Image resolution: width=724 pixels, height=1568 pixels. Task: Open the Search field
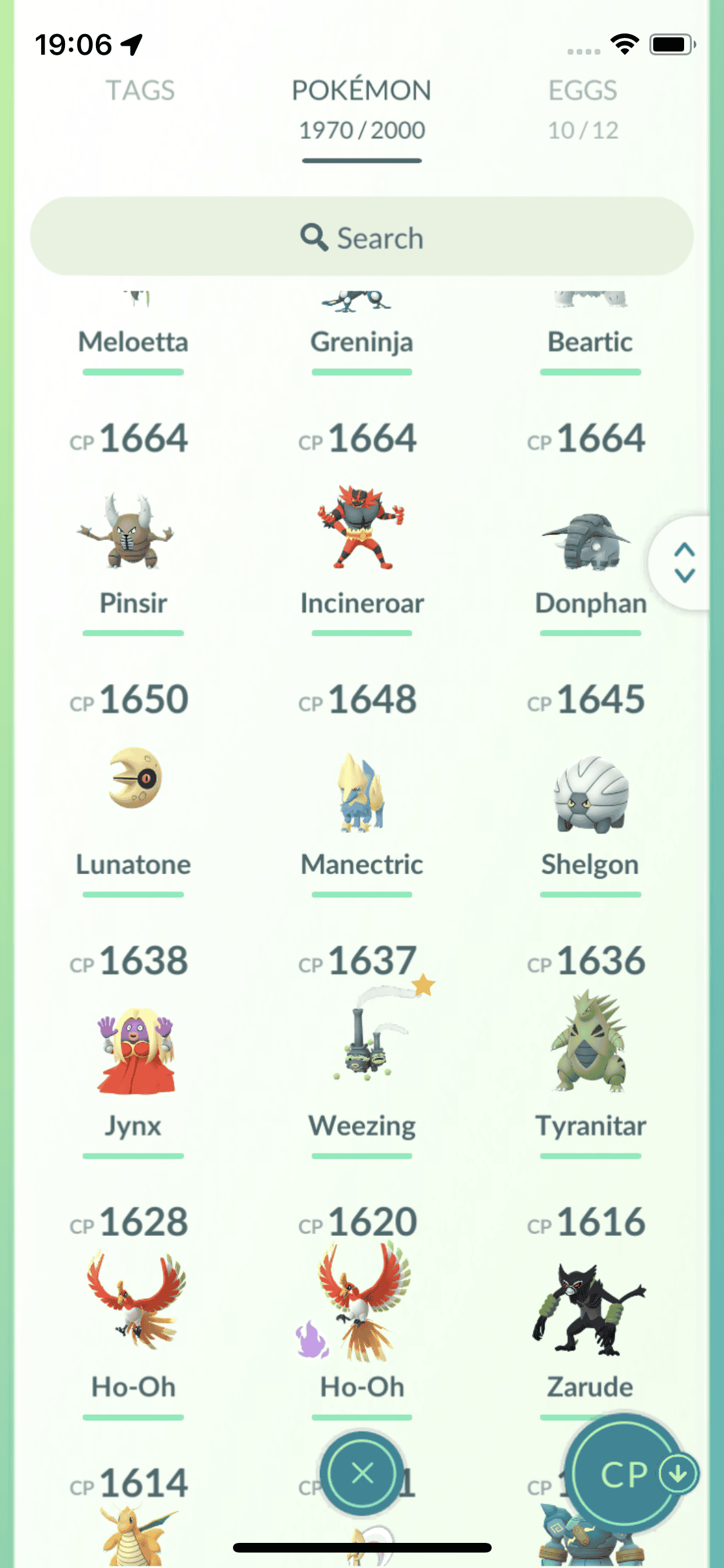pos(362,237)
